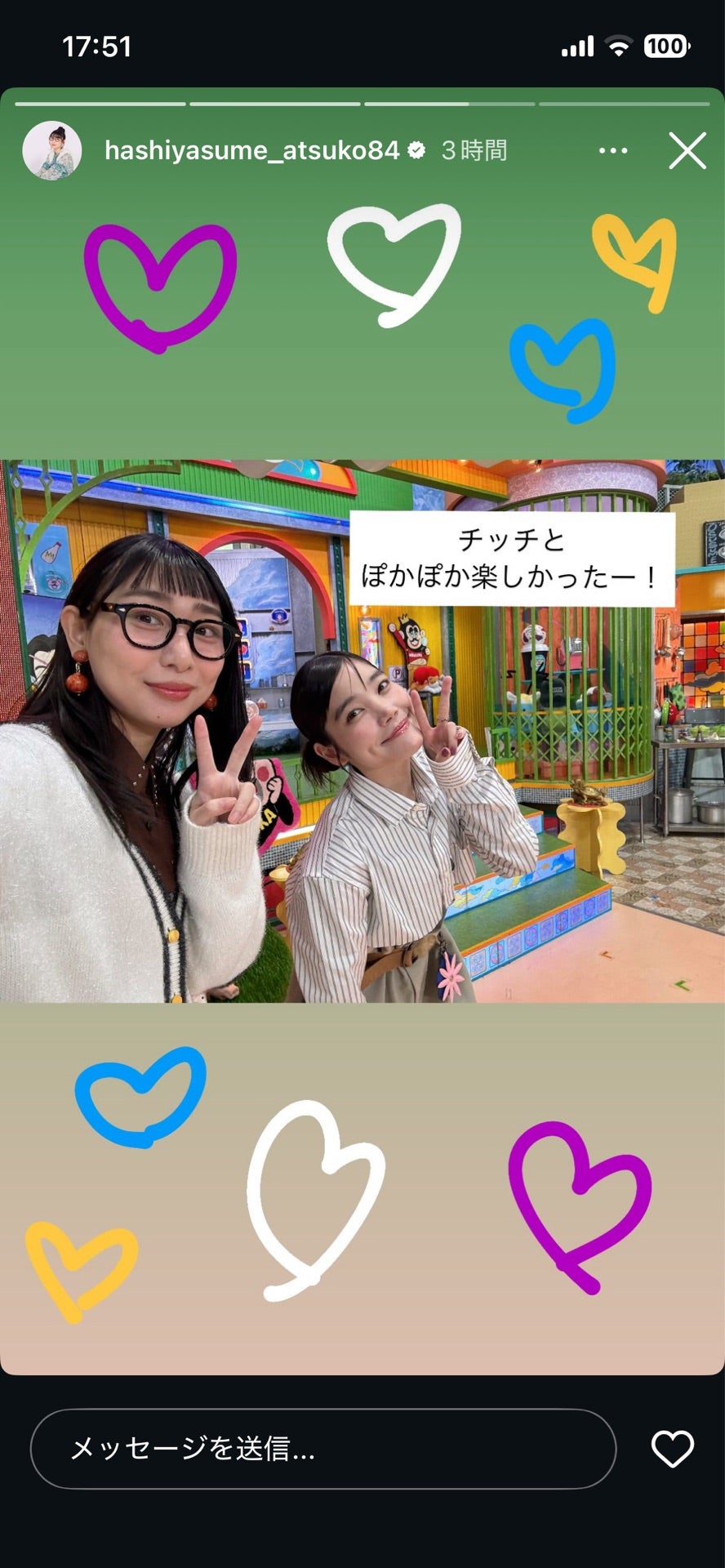Open the story's three-dot options menu

click(612, 151)
